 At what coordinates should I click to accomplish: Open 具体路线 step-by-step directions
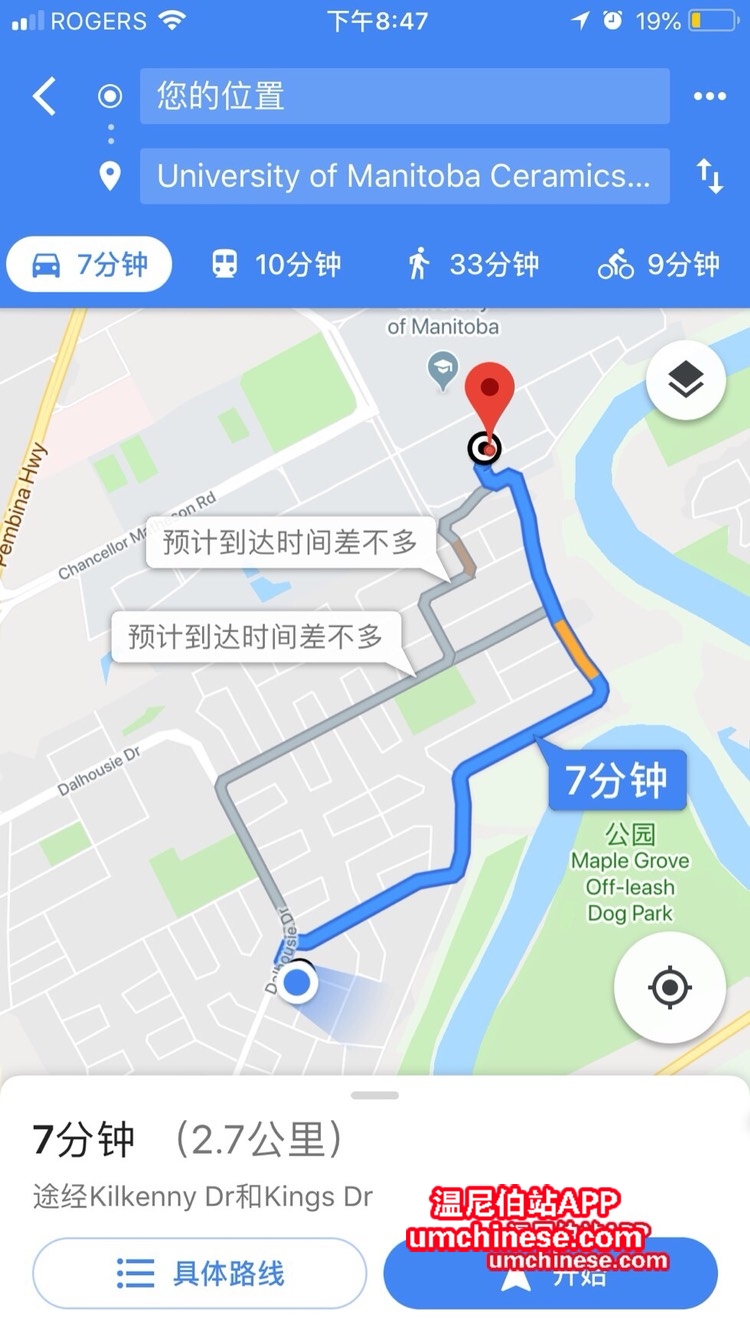point(200,1273)
